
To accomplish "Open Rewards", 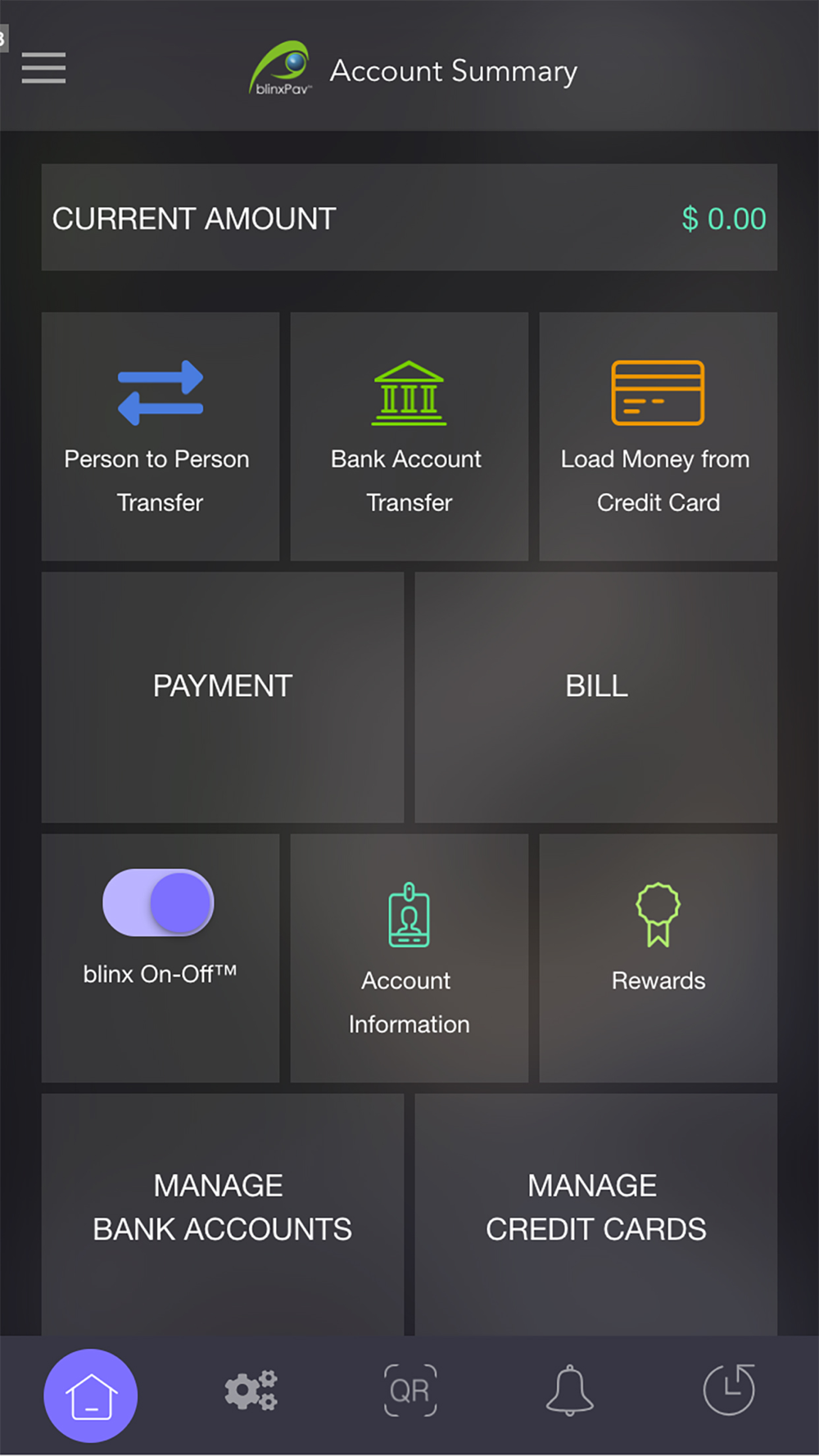I will [x=658, y=958].
